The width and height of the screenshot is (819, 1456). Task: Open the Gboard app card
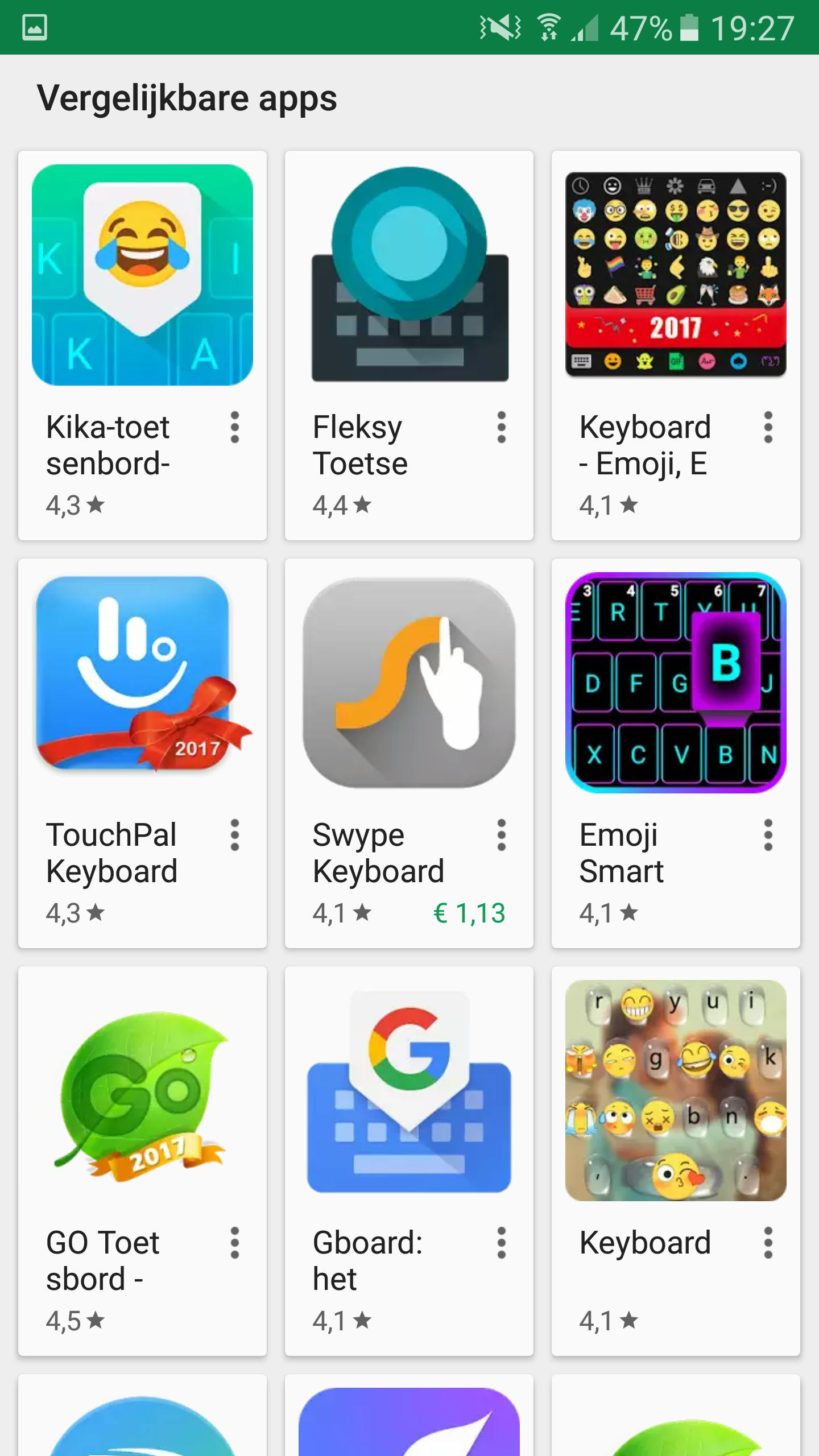409,1090
